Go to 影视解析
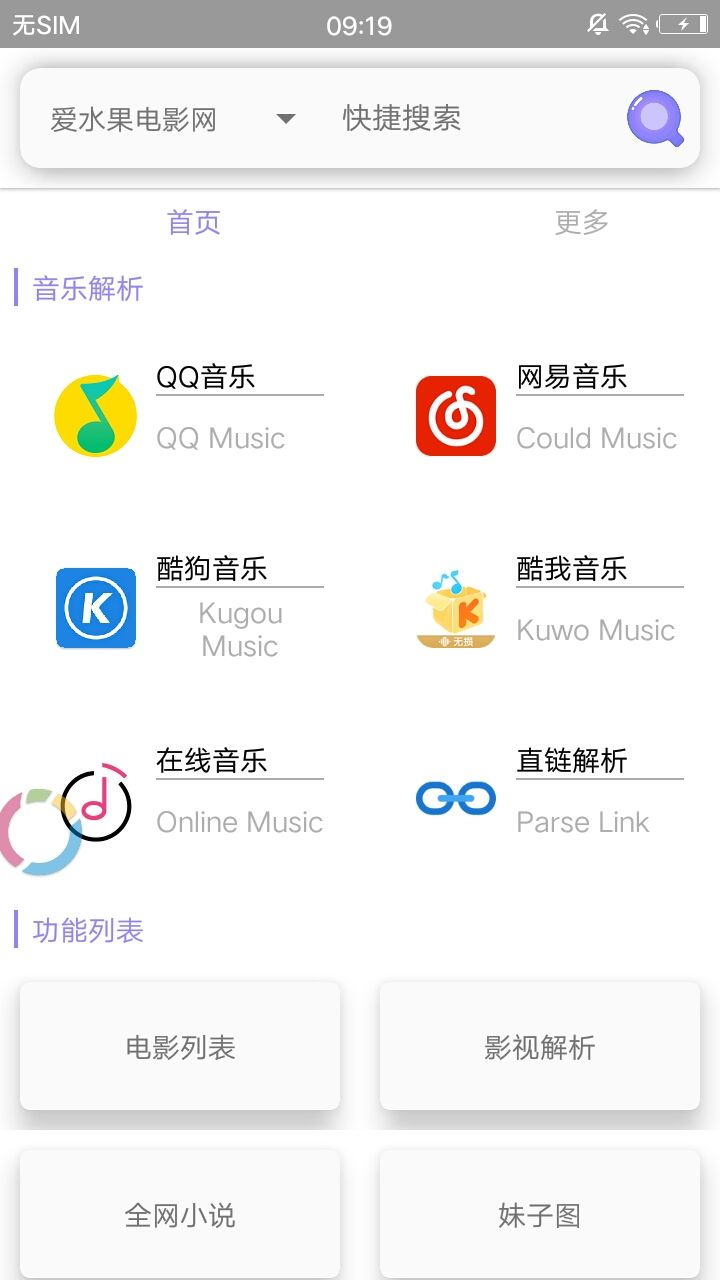720x1280 pixels. 540,1047
